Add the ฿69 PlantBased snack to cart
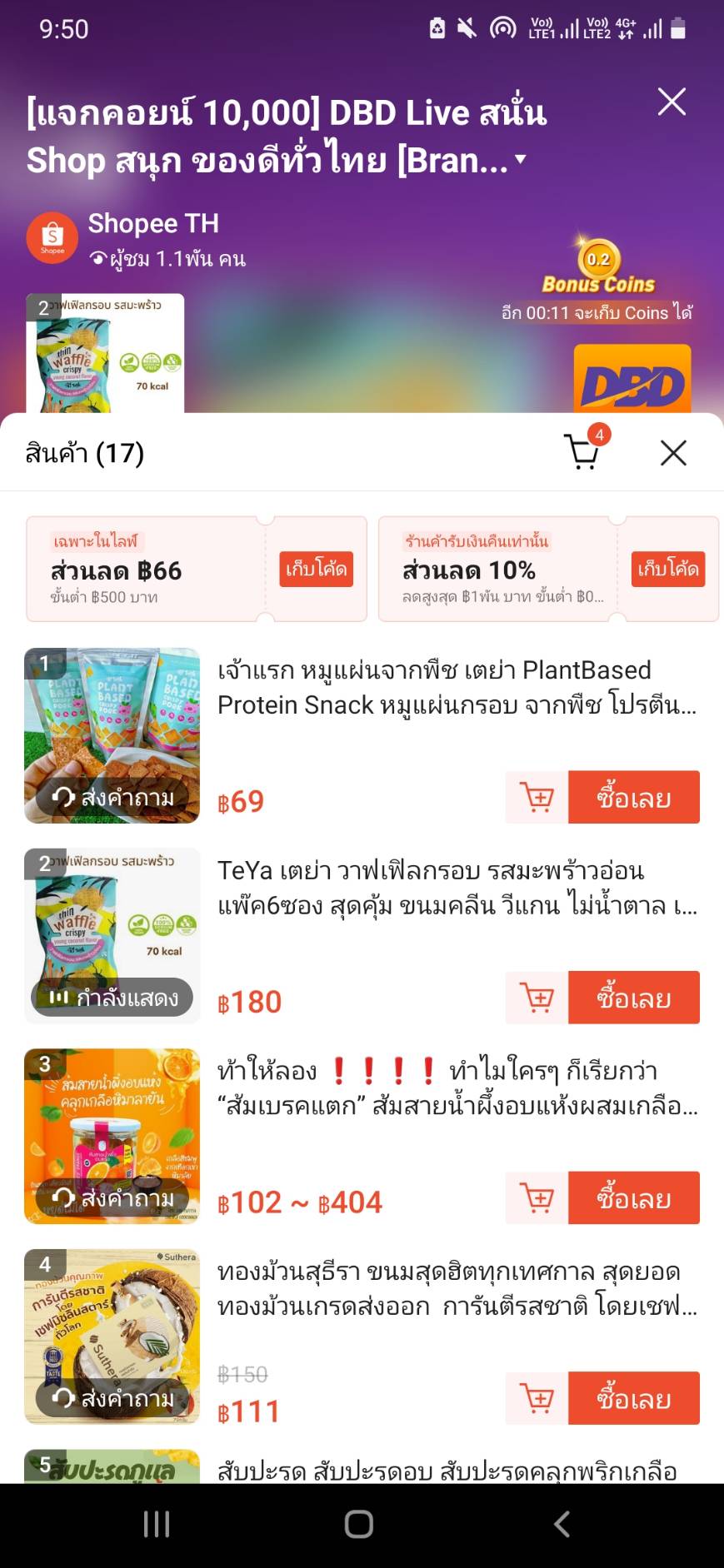The image size is (724, 1568). (537, 798)
